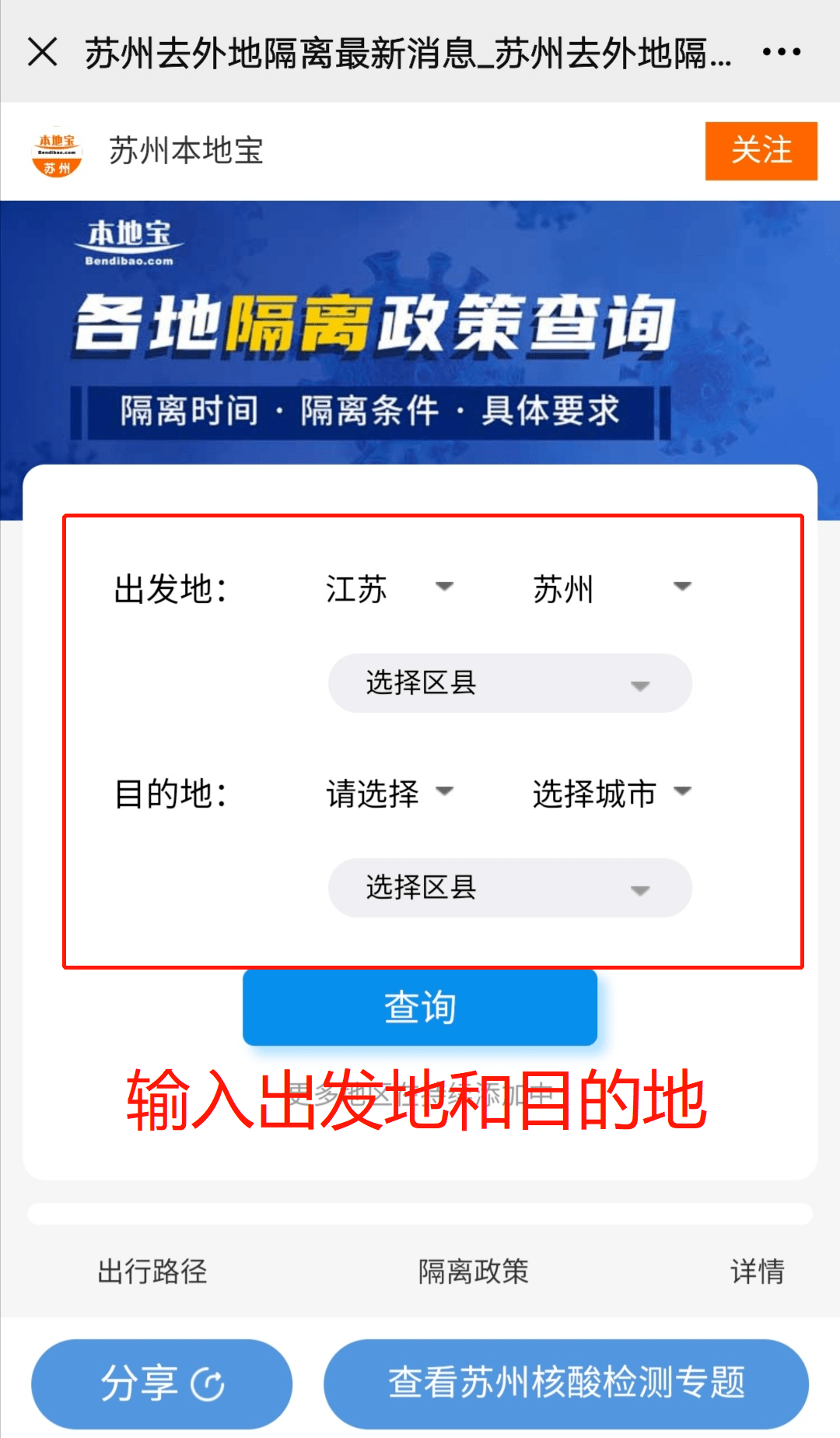Share this page with the 分享 button
The height and width of the screenshot is (1438, 840).
(x=162, y=1384)
